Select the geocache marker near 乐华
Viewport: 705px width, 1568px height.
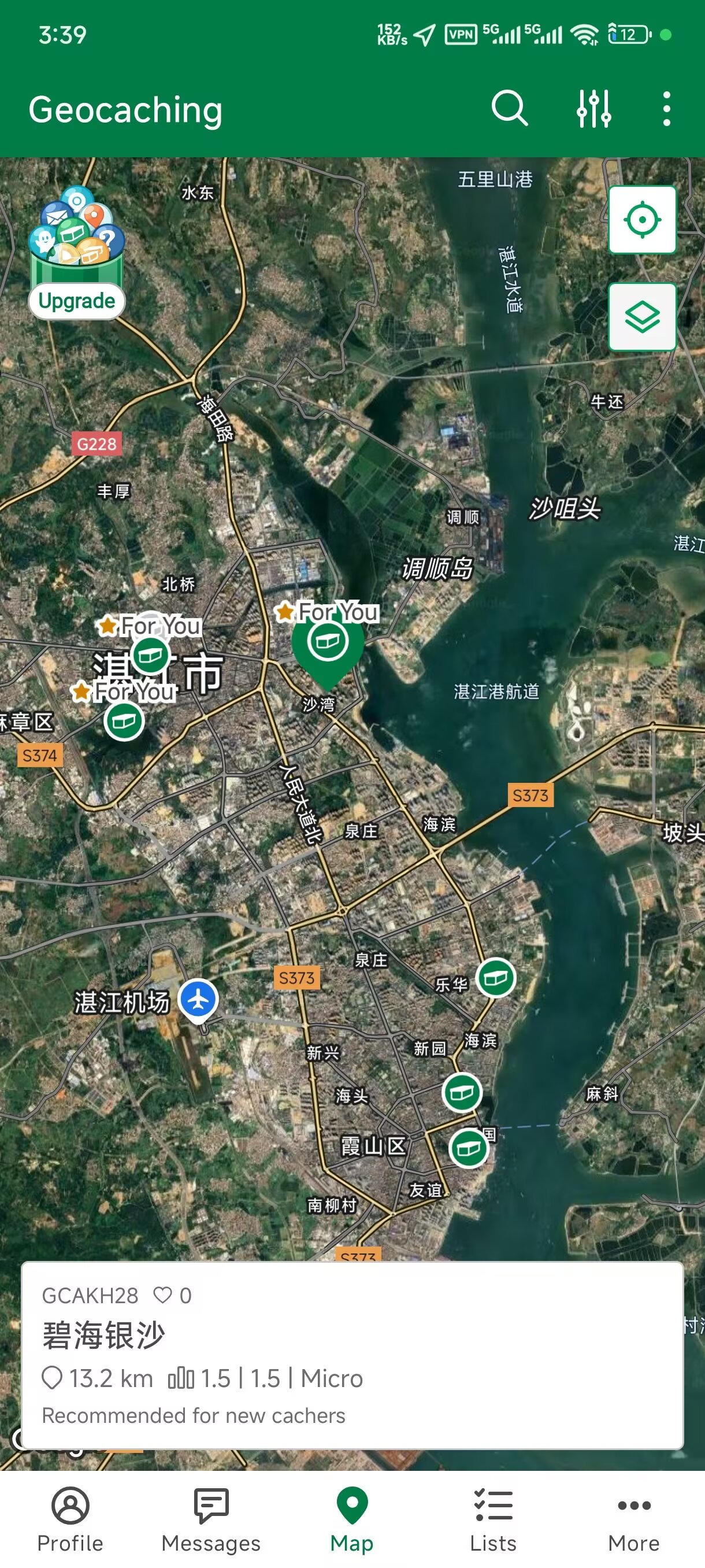496,978
